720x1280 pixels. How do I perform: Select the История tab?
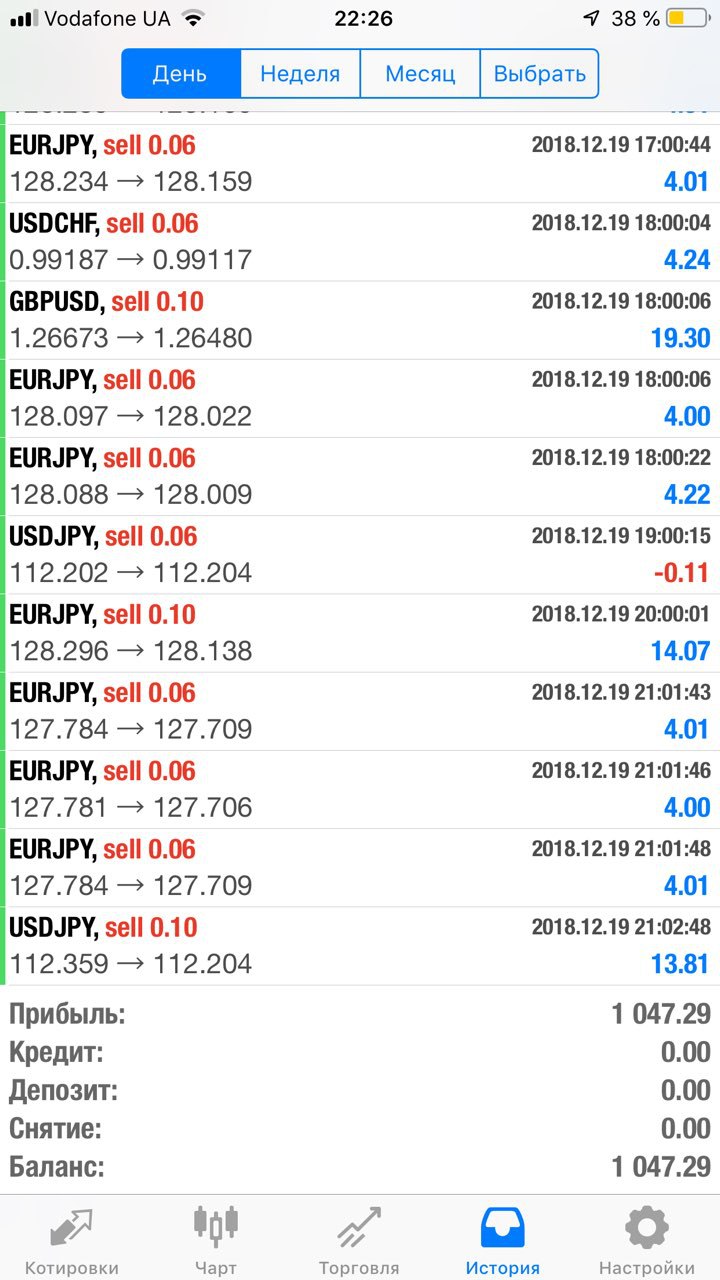coord(503,1240)
